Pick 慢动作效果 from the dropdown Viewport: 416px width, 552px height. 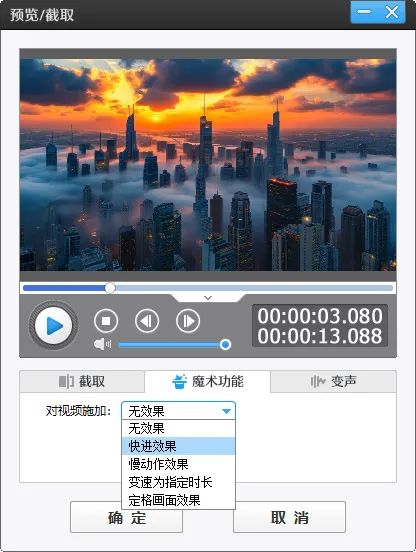178,464
